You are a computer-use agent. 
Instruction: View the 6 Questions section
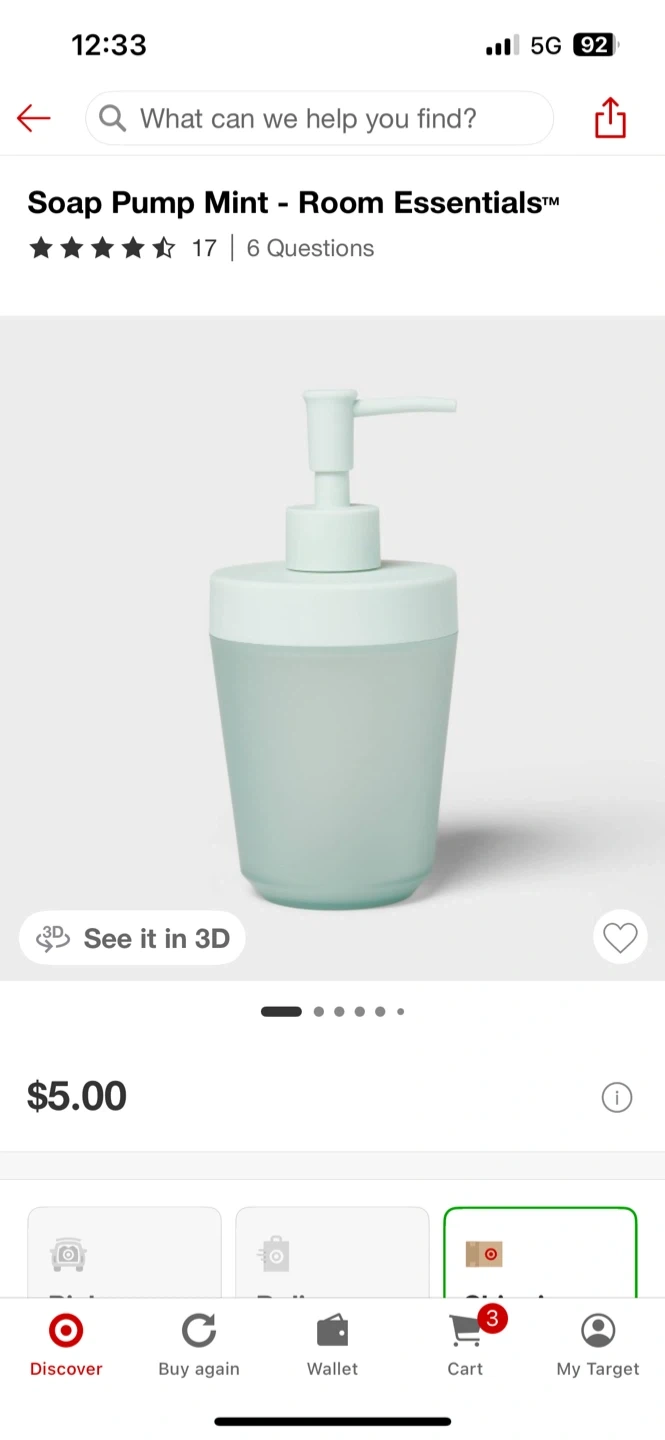coord(310,248)
